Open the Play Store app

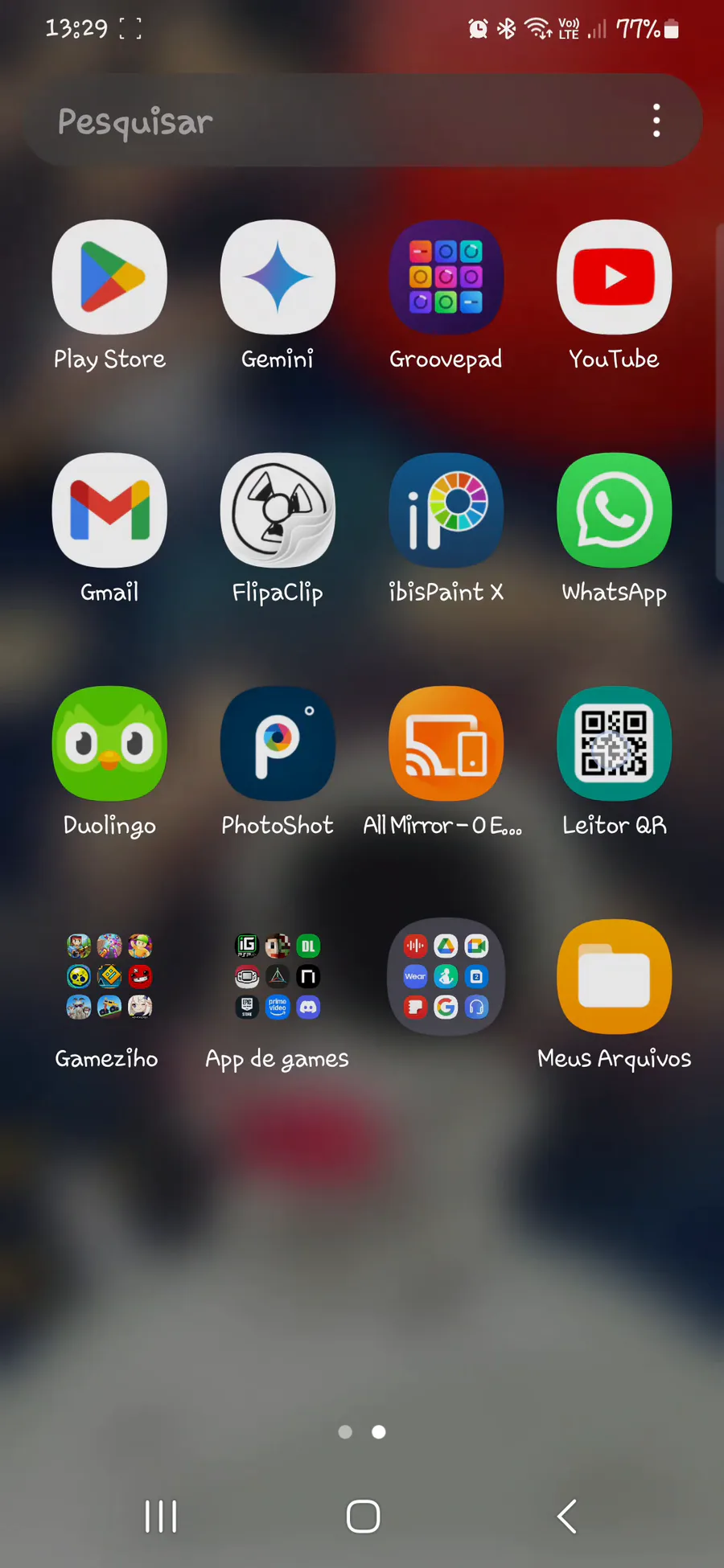[x=109, y=277]
